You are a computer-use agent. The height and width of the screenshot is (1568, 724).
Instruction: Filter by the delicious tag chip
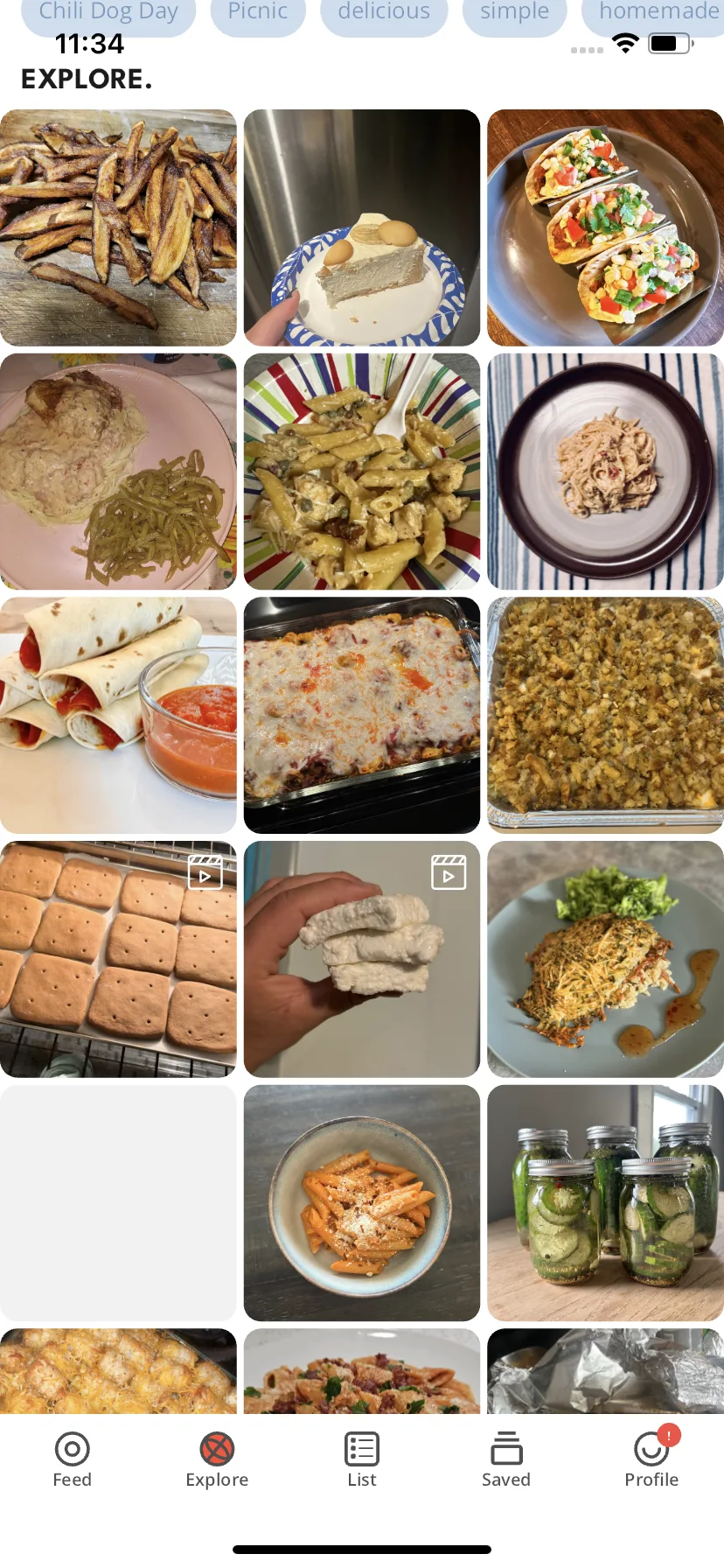384,14
